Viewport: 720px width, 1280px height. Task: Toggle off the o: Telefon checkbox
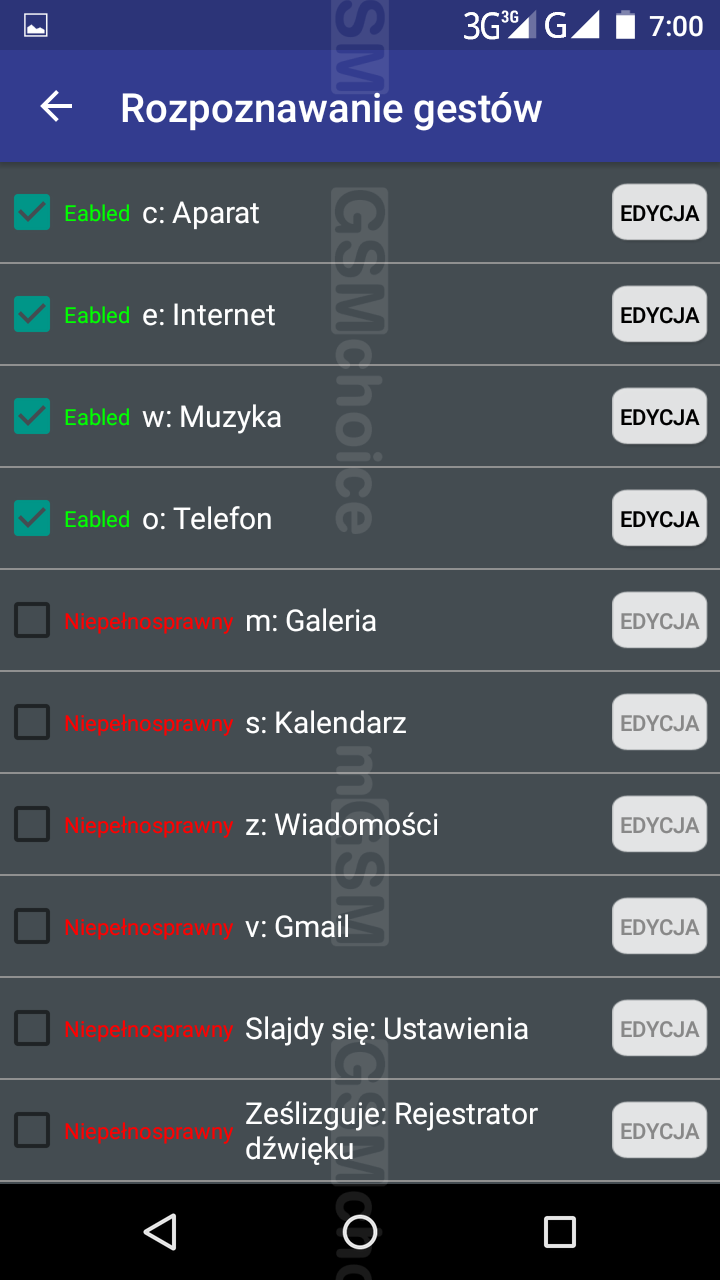coord(32,518)
